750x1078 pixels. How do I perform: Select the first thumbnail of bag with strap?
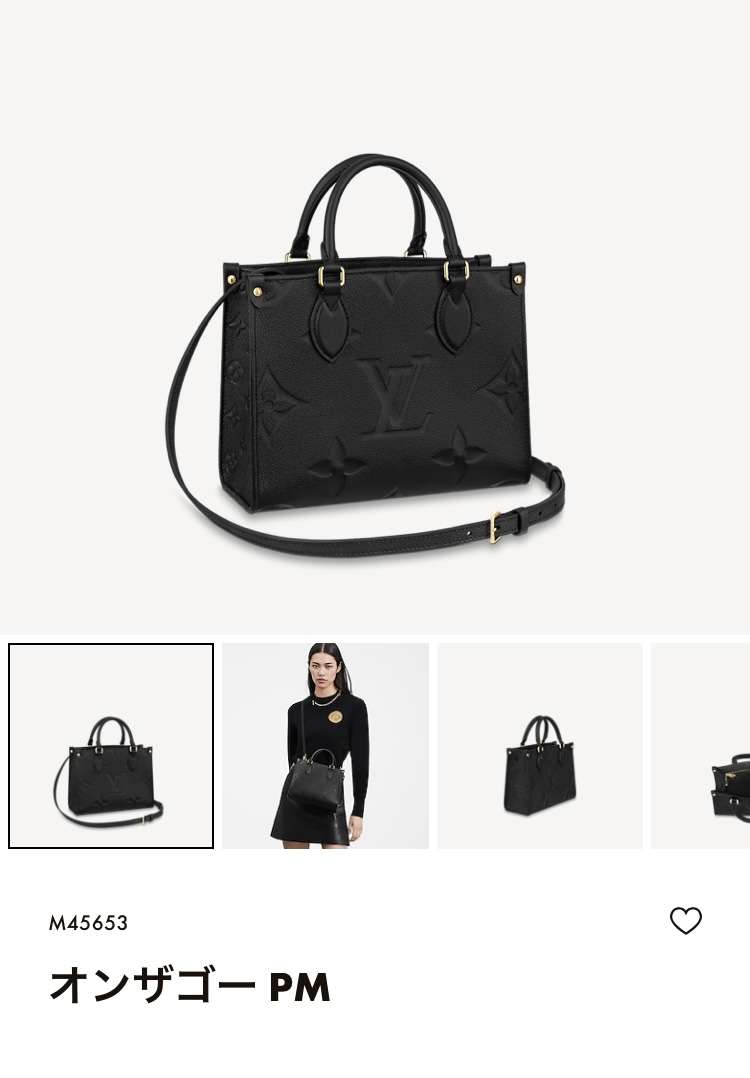(x=111, y=746)
